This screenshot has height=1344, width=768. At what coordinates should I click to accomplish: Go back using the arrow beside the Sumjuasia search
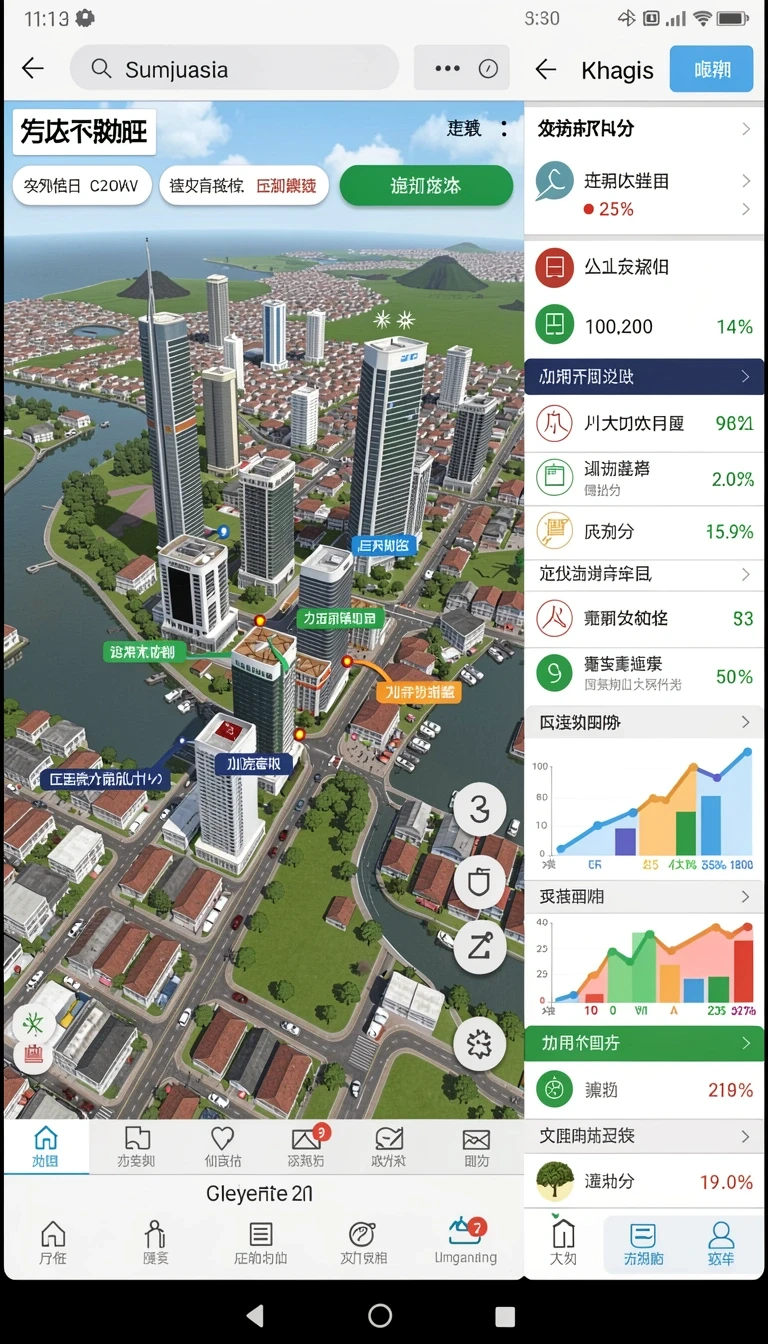tap(33, 68)
